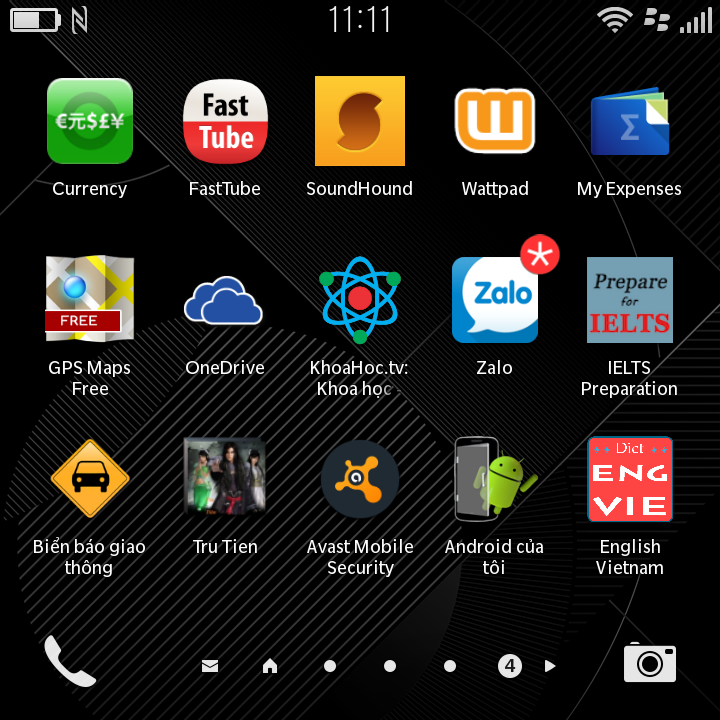Go to the home page indicator
720x720 pixels.
(269, 666)
